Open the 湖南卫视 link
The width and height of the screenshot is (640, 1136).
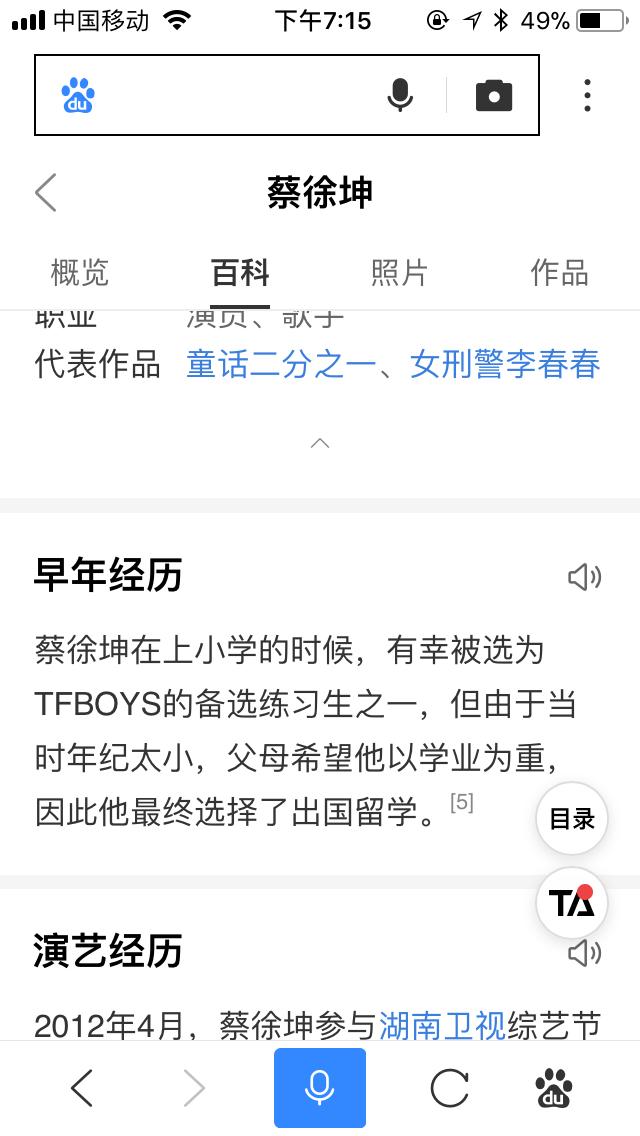[442, 1025]
